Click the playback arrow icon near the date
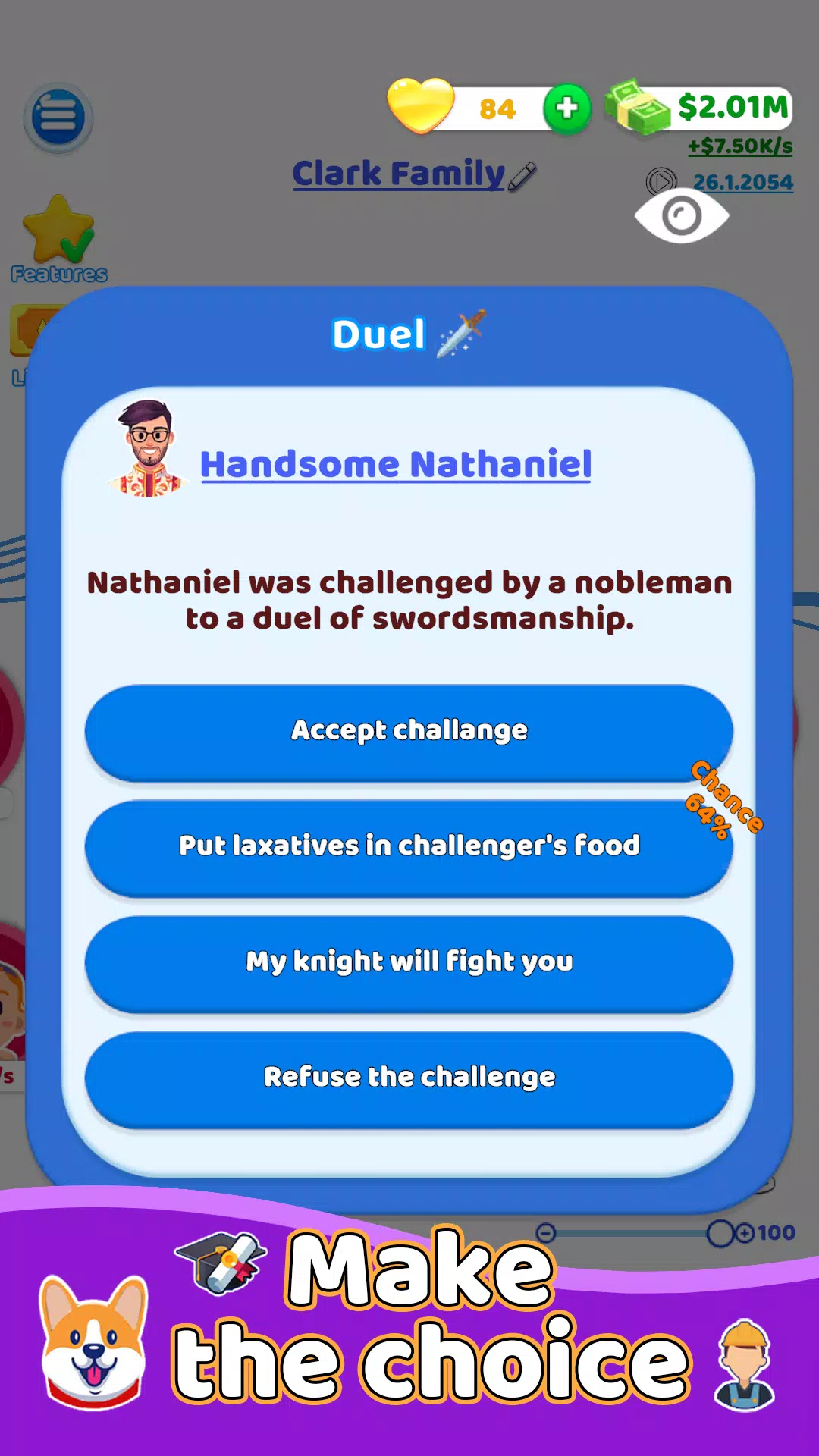Screen dimensions: 819x1456 (661, 181)
